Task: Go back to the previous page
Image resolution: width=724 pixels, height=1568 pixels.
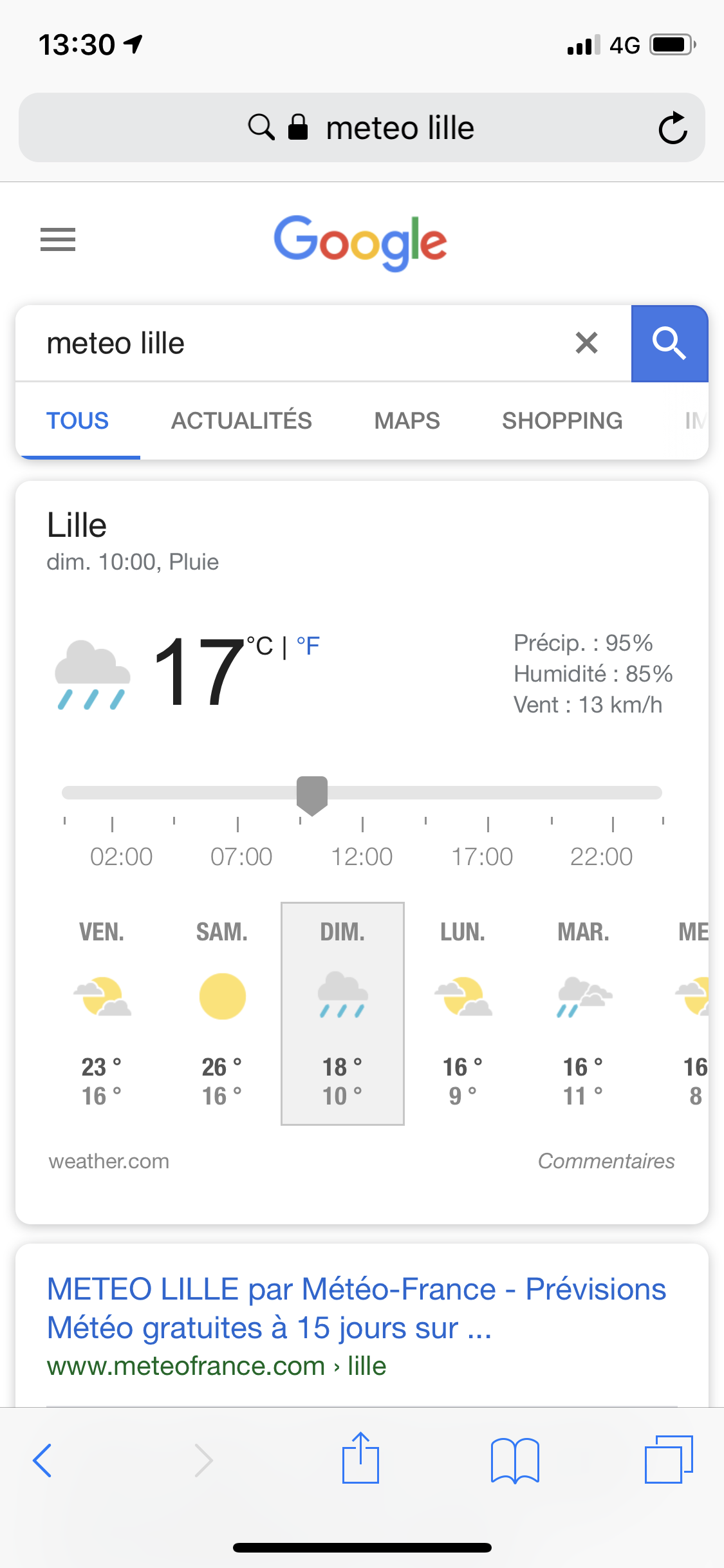Action: point(42,1460)
